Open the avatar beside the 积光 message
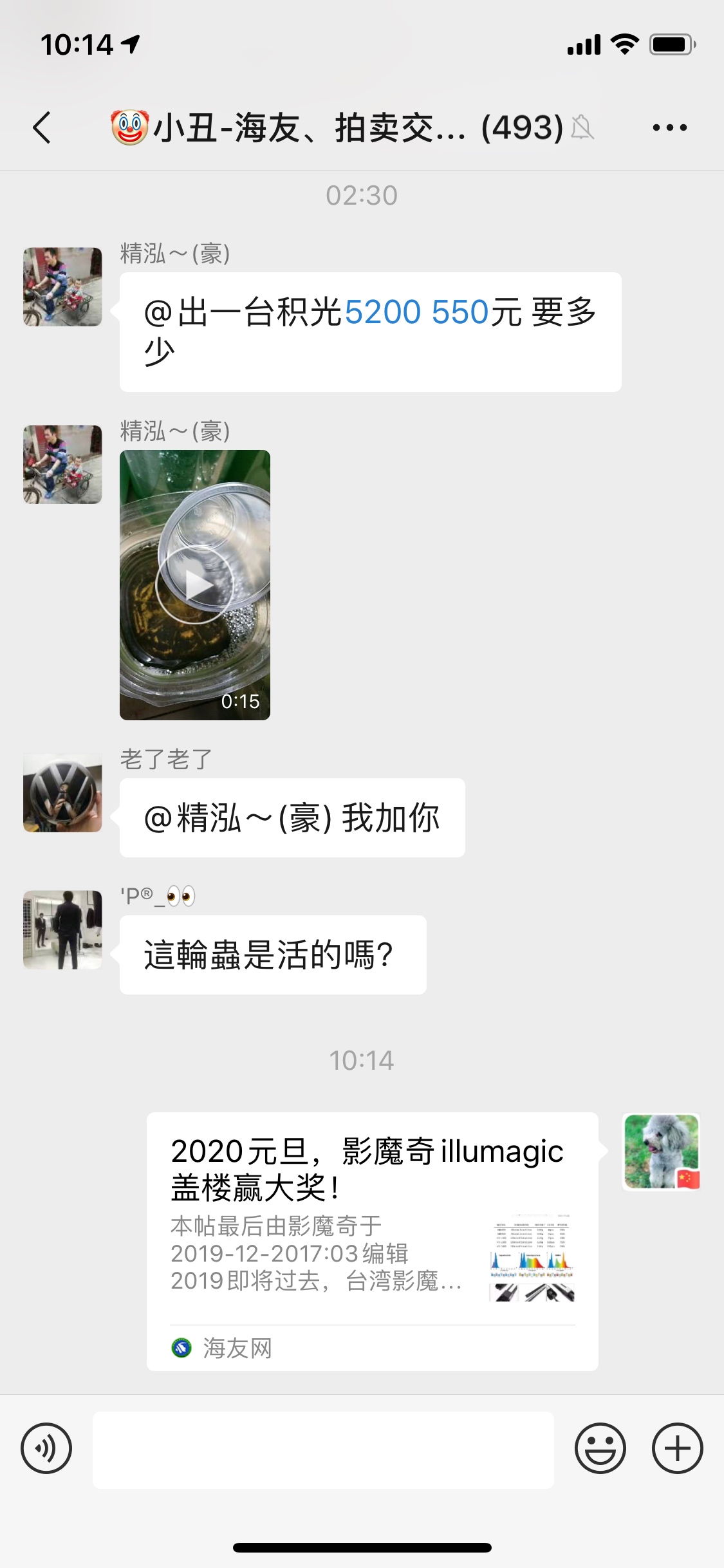Screen dimensions: 724x1568 click(62, 287)
